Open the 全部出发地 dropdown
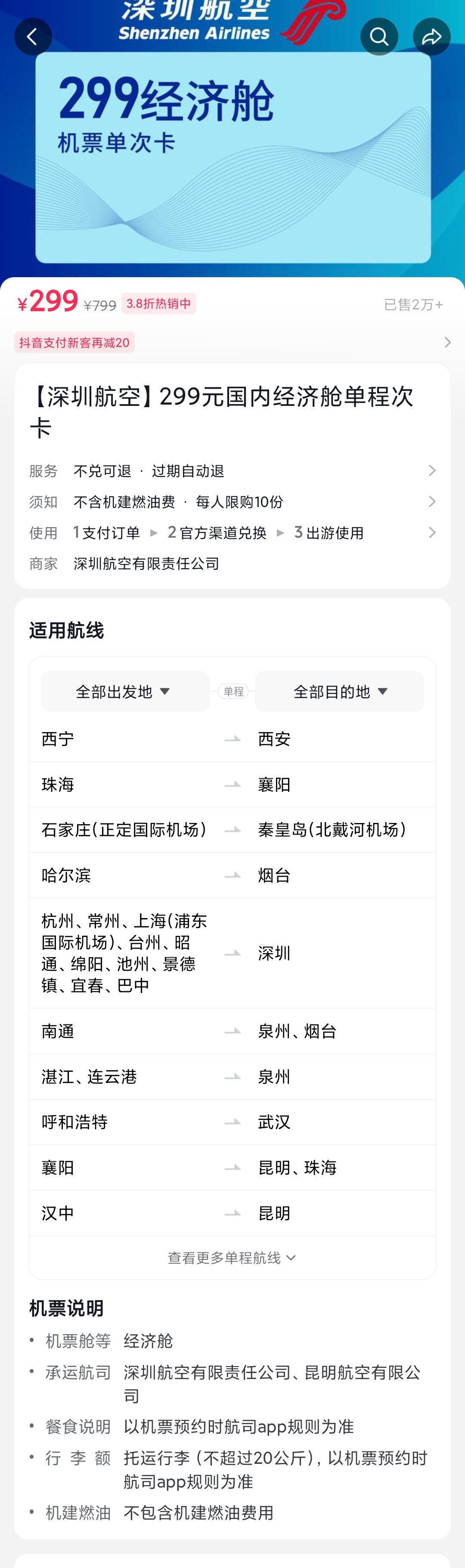This screenshot has height=1568, width=465. pyautogui.click(x=125, y=692)
